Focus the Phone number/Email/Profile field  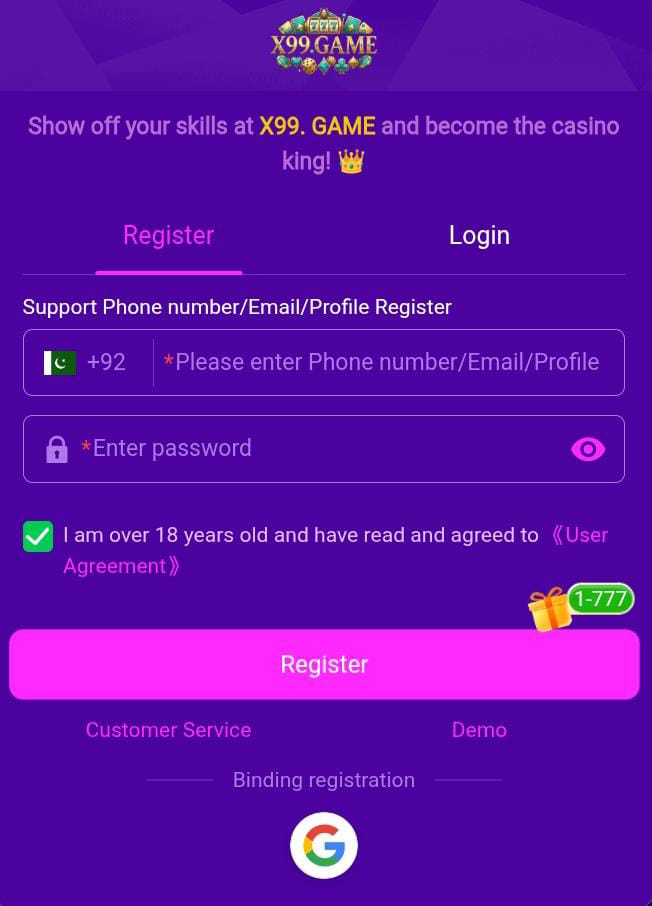[x=387, y=362]
